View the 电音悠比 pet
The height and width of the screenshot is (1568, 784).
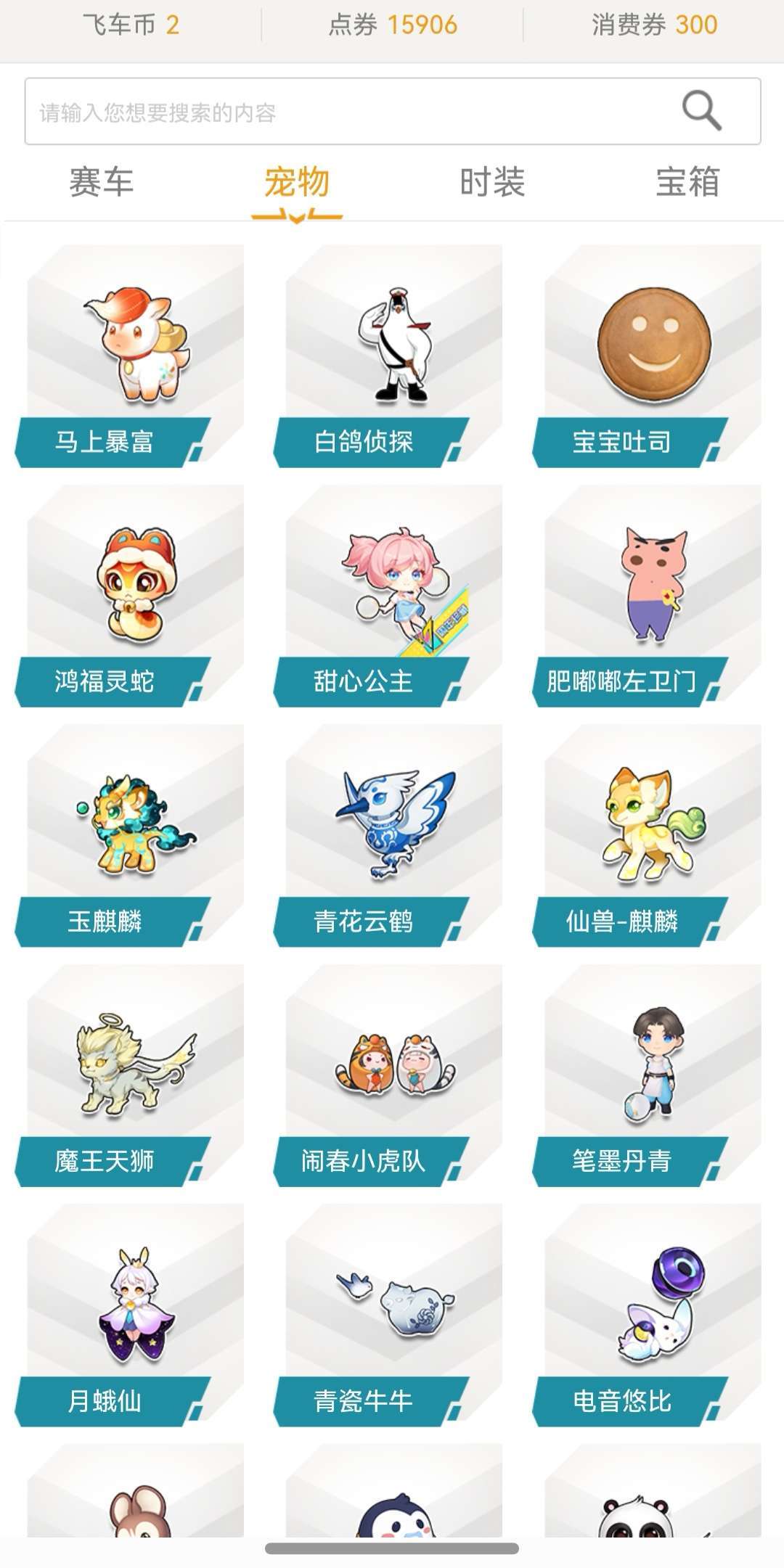pyautogui.click(x=647, y=1315)
